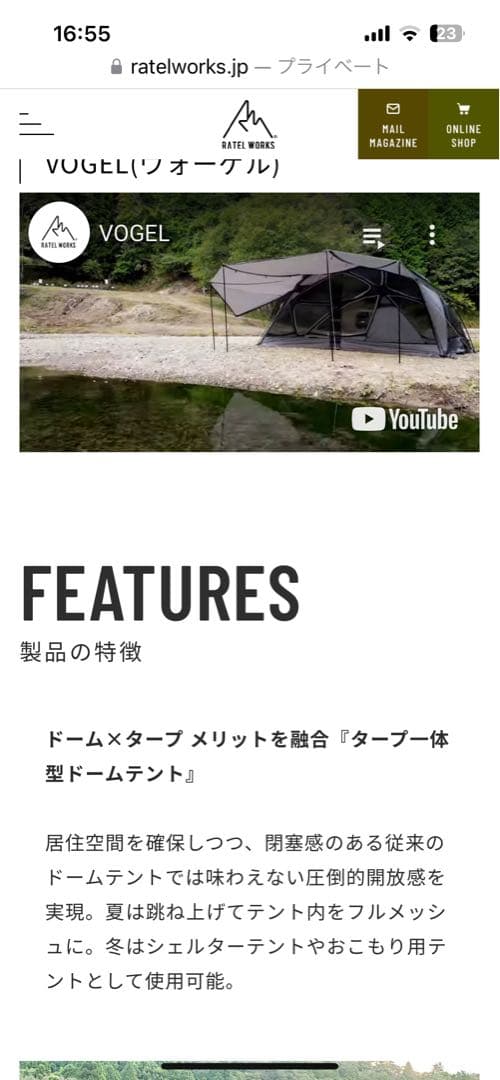Screen dimensions: 500x1080
Task: Open the video playlist icon
Action: 373,237
